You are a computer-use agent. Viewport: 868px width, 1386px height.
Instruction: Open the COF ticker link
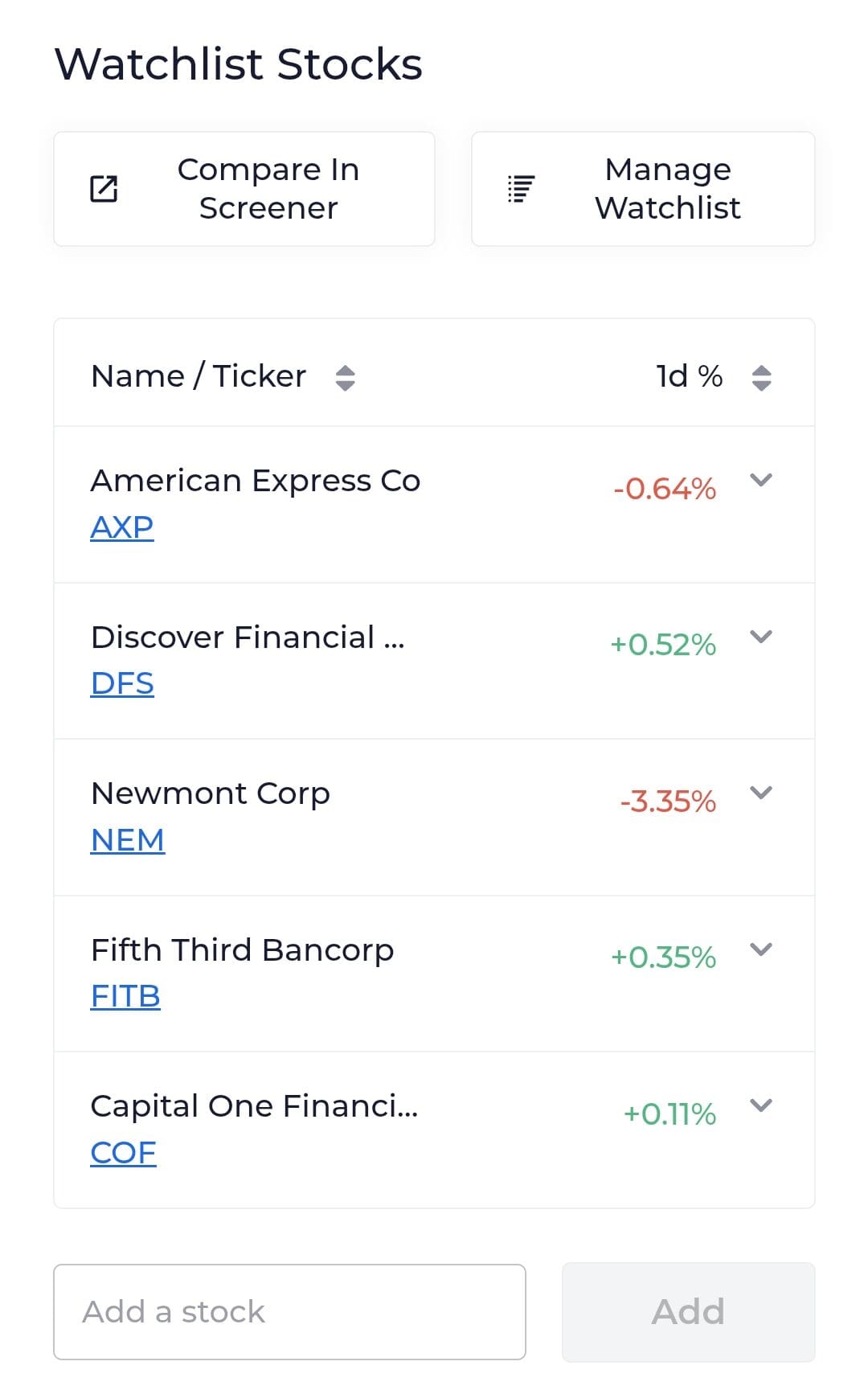(122, 1151)
